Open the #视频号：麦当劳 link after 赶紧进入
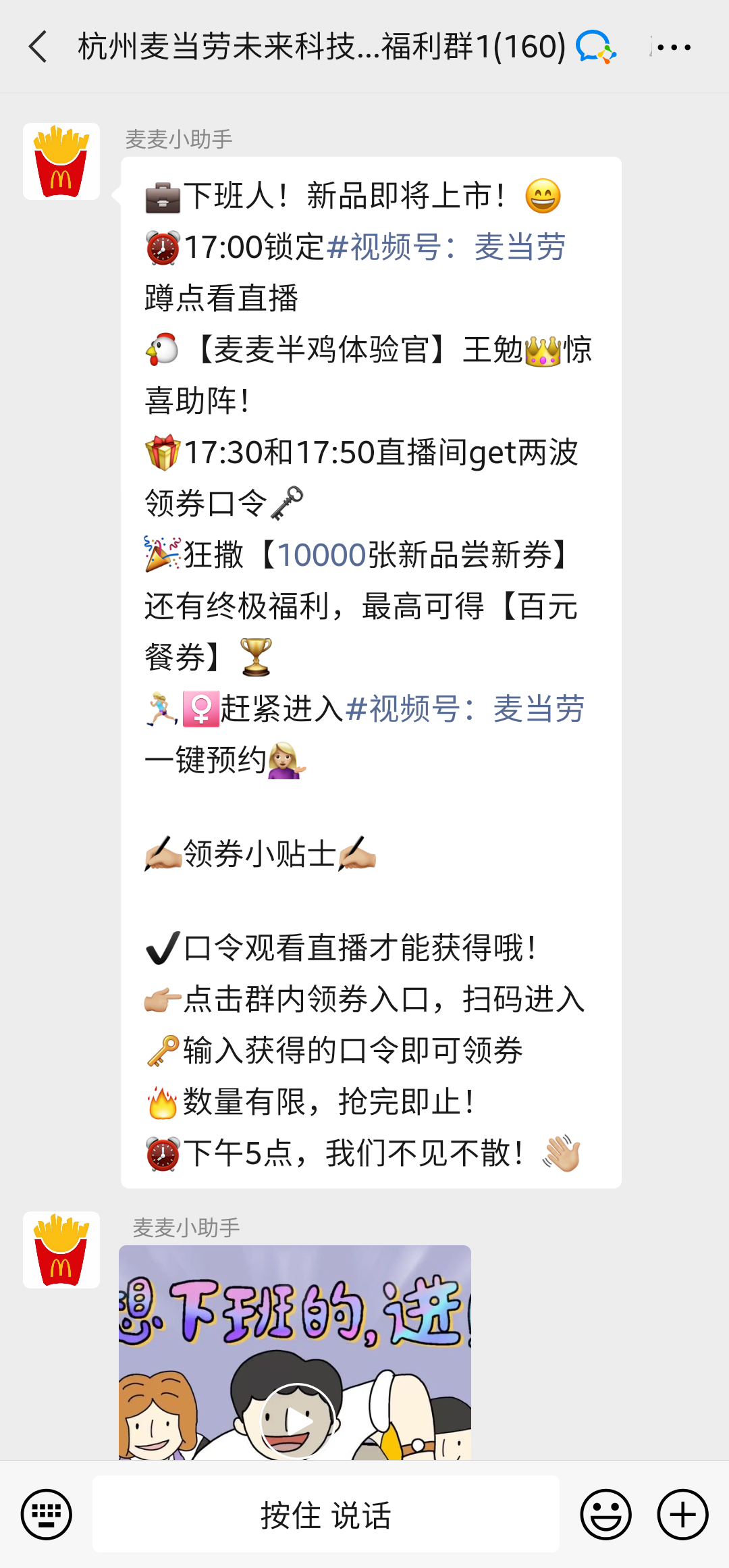Screen dimensions: 729x1568 (x=465, y=709)
